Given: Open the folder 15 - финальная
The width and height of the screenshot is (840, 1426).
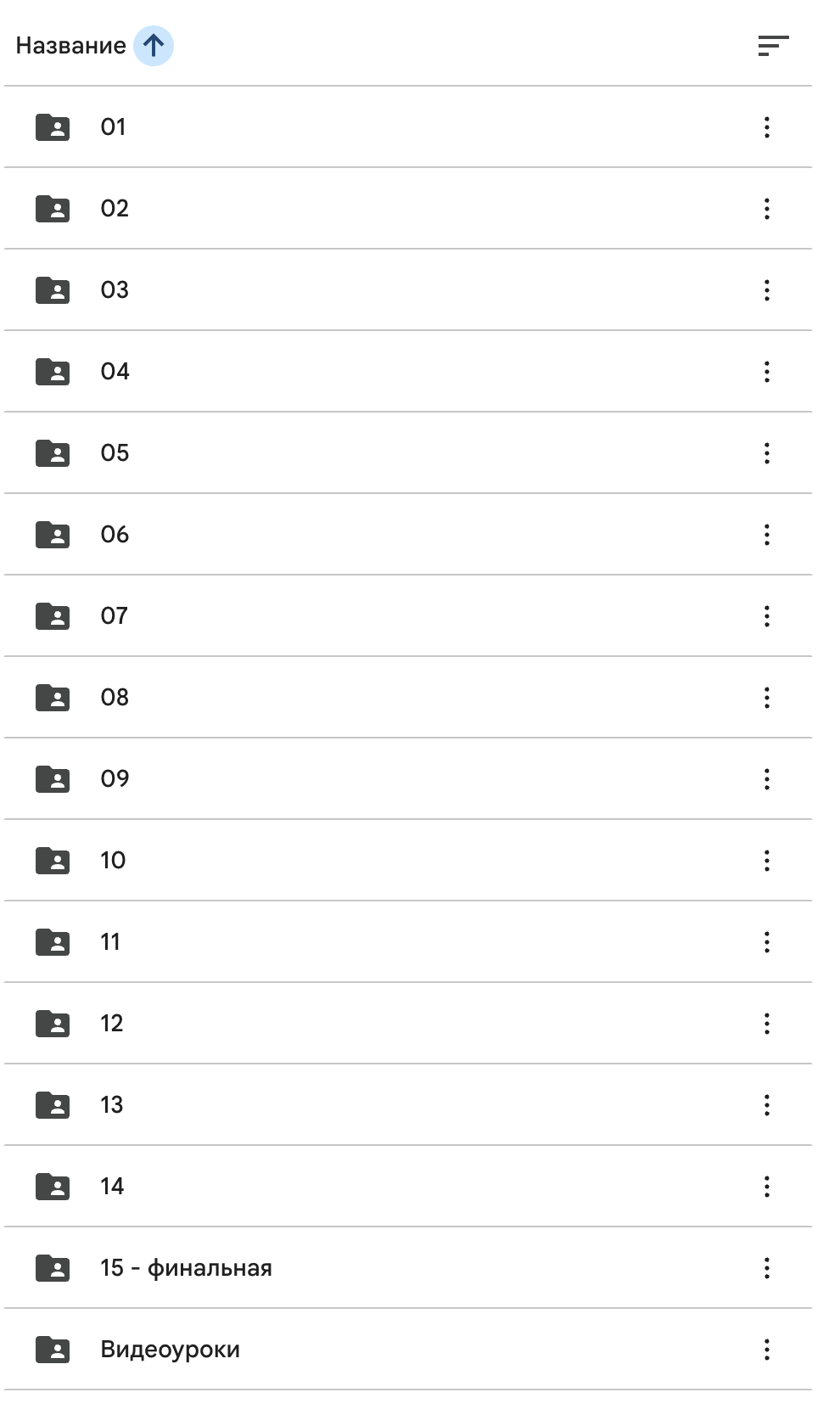Looking at the screenshot, I should (x=186, y=1268).
